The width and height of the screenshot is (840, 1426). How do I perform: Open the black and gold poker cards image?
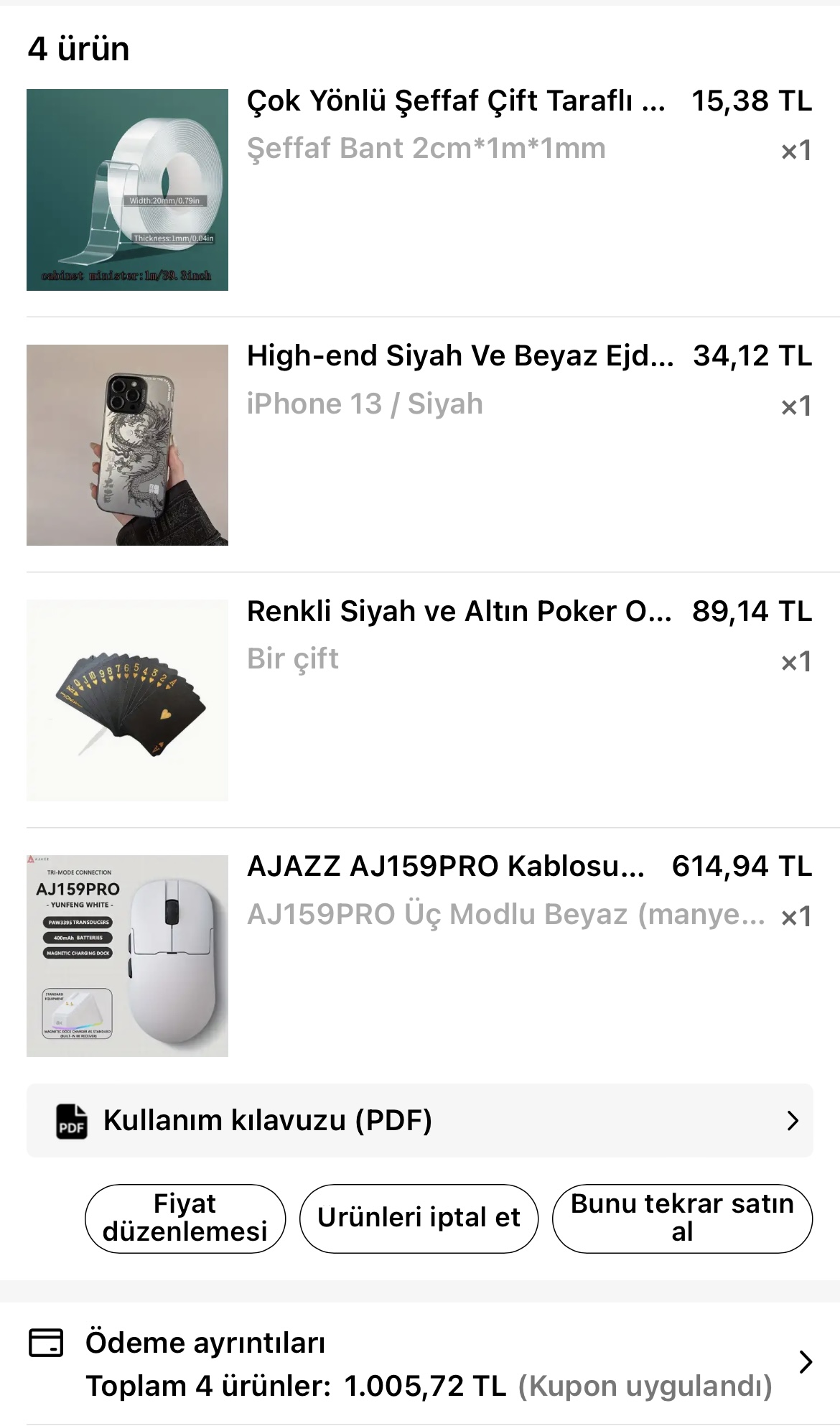pyautogui.click(x=127, y=700)
